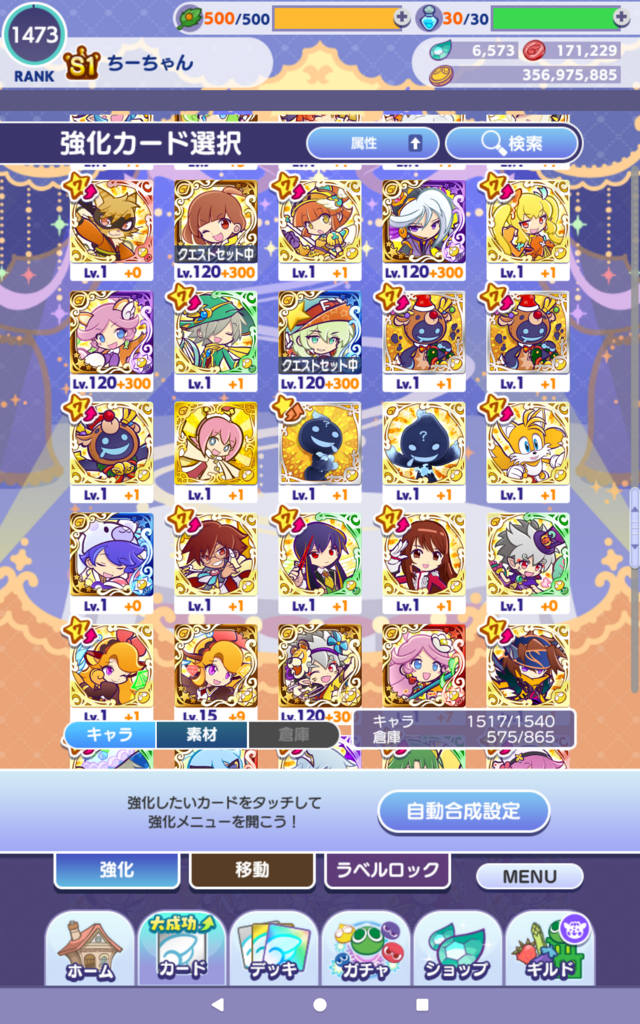Open the 検索 search button
The height and width of the screenshot is (1024, 640).
[512, 143]
